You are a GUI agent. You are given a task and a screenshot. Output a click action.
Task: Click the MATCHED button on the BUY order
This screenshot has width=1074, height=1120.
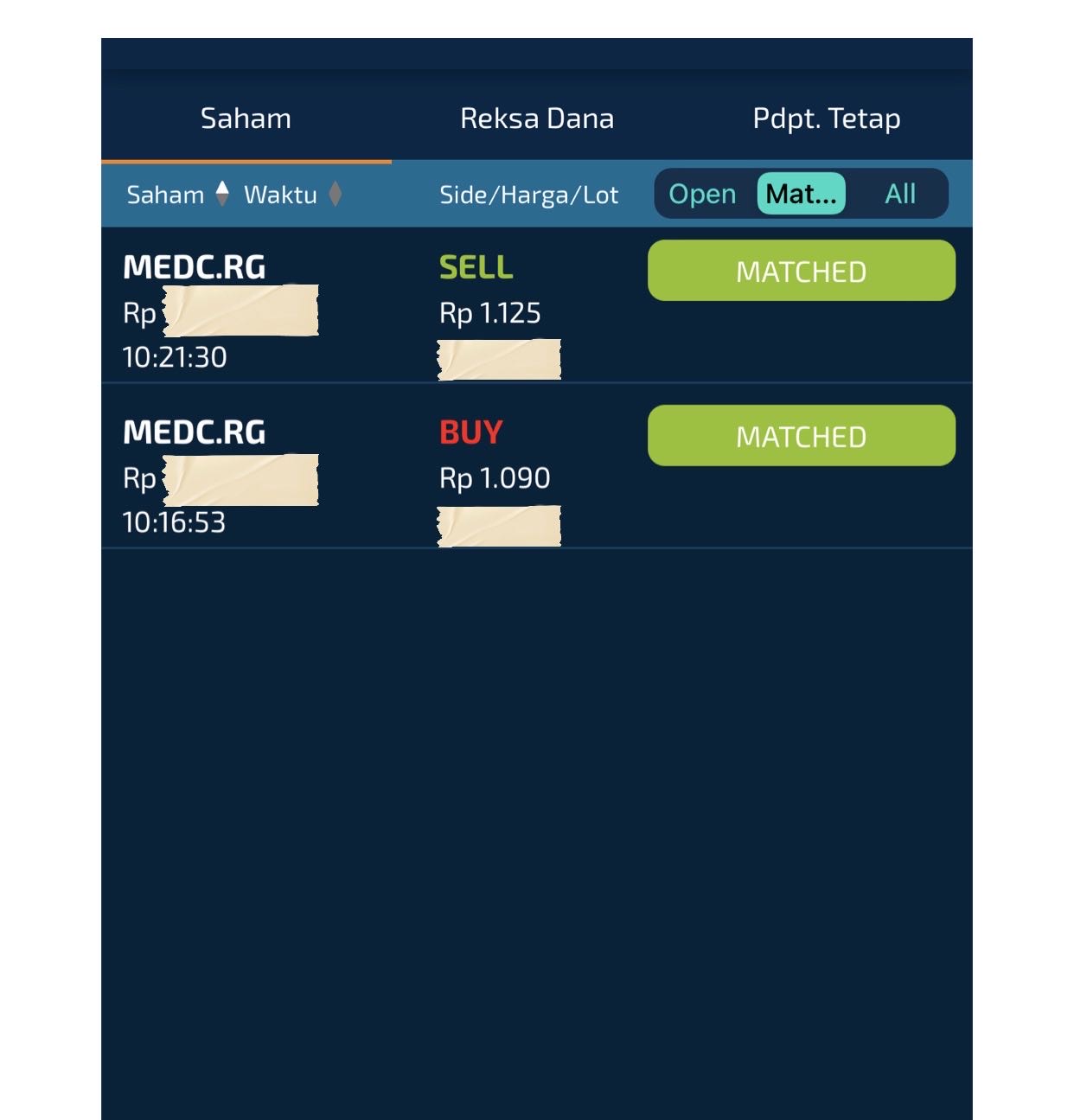point(800,435)
